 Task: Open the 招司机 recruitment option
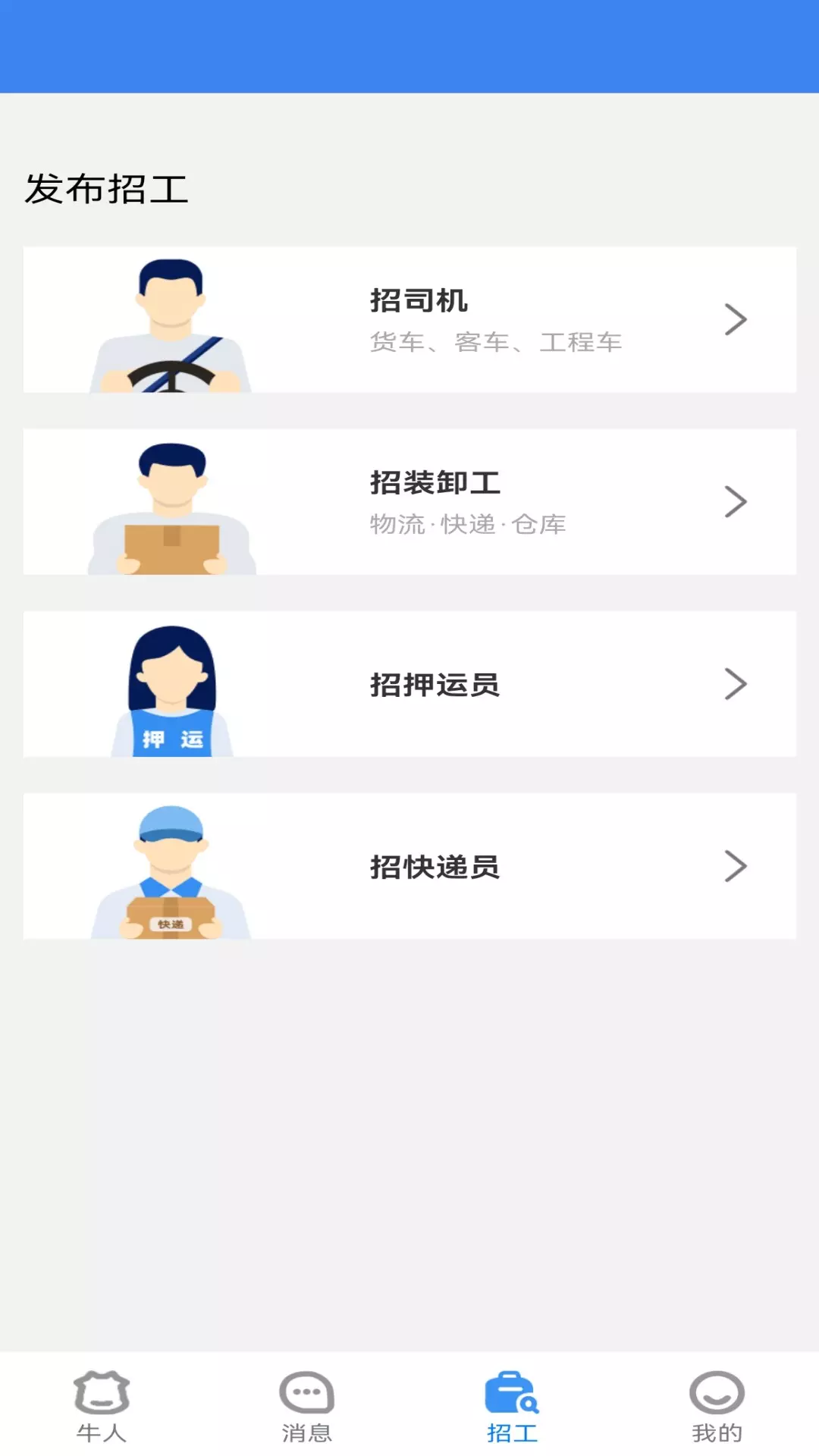coord(409,319)
